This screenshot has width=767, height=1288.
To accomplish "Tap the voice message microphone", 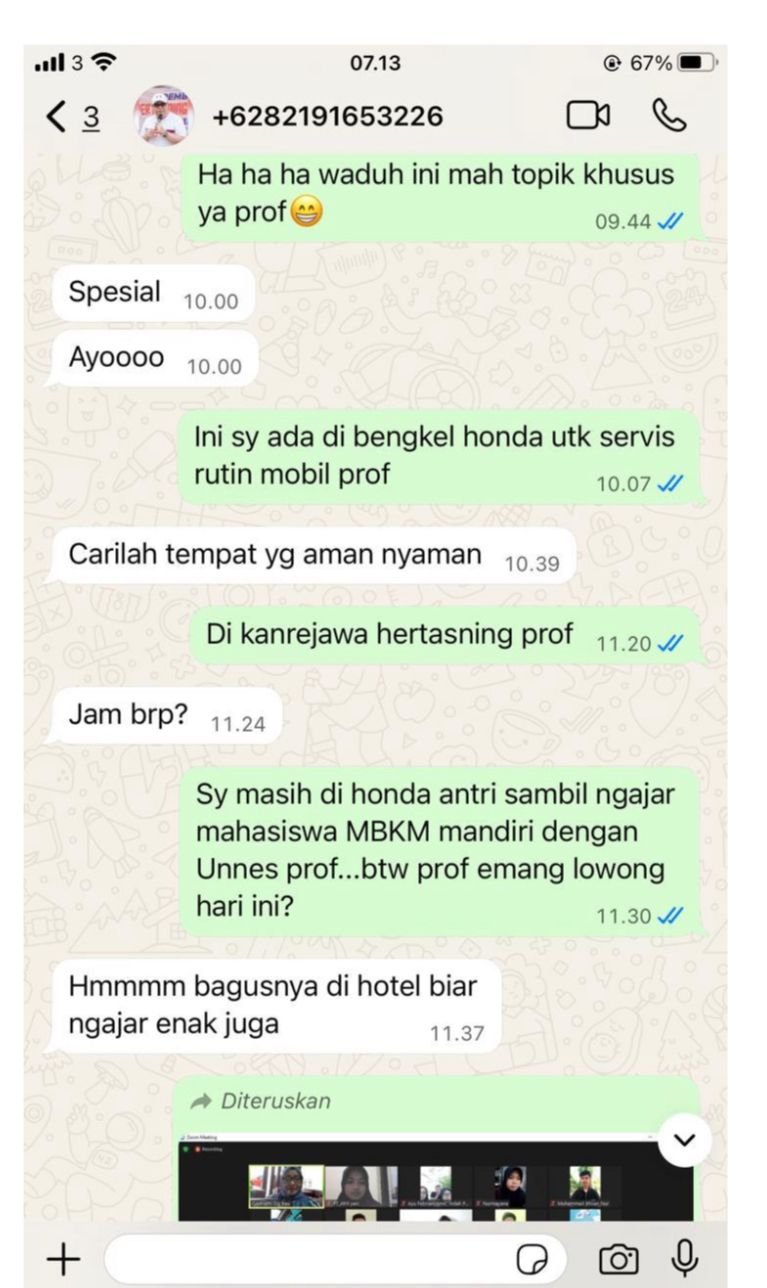I will pos(684,1258).
